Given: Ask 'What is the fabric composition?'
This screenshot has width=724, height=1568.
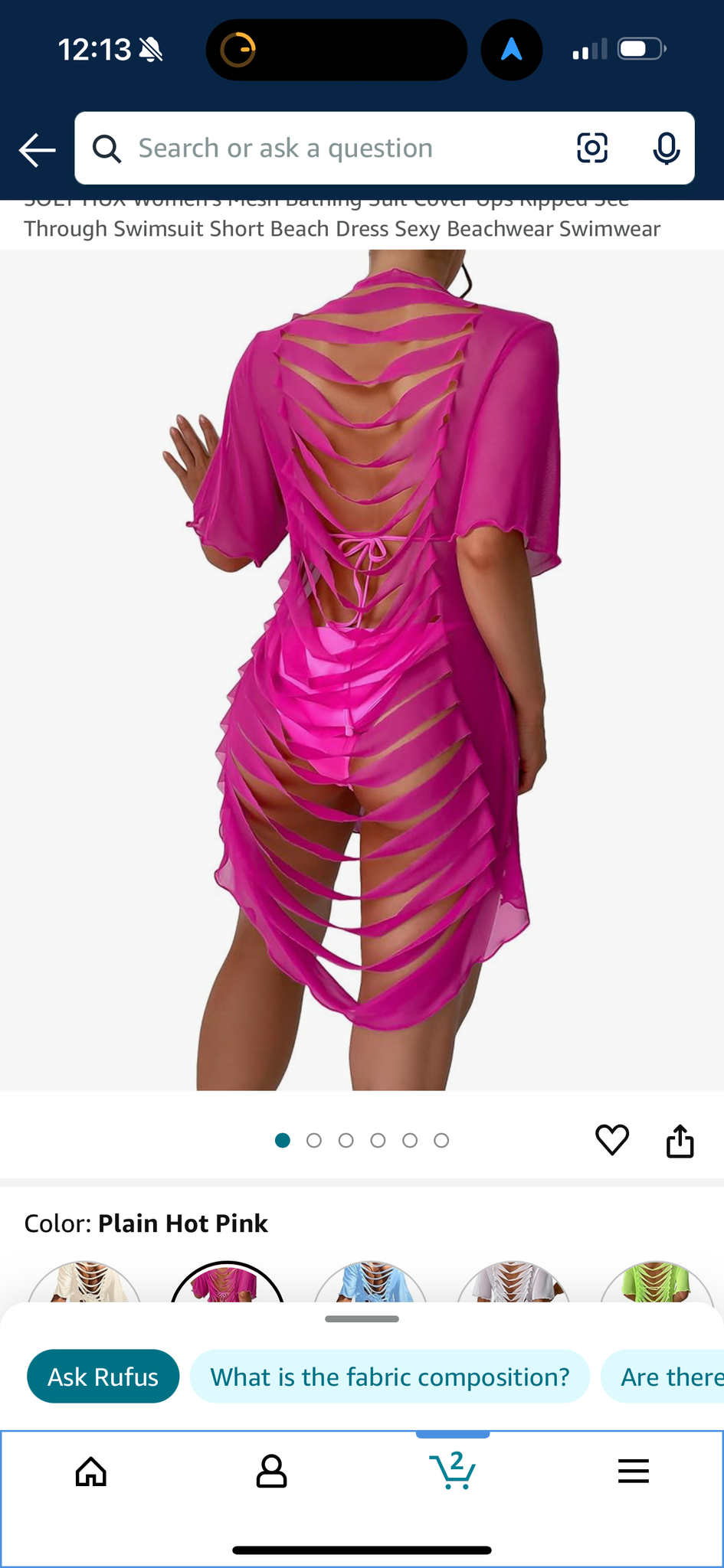Looking at the screenshot, I should click(x=389, y=1377).
